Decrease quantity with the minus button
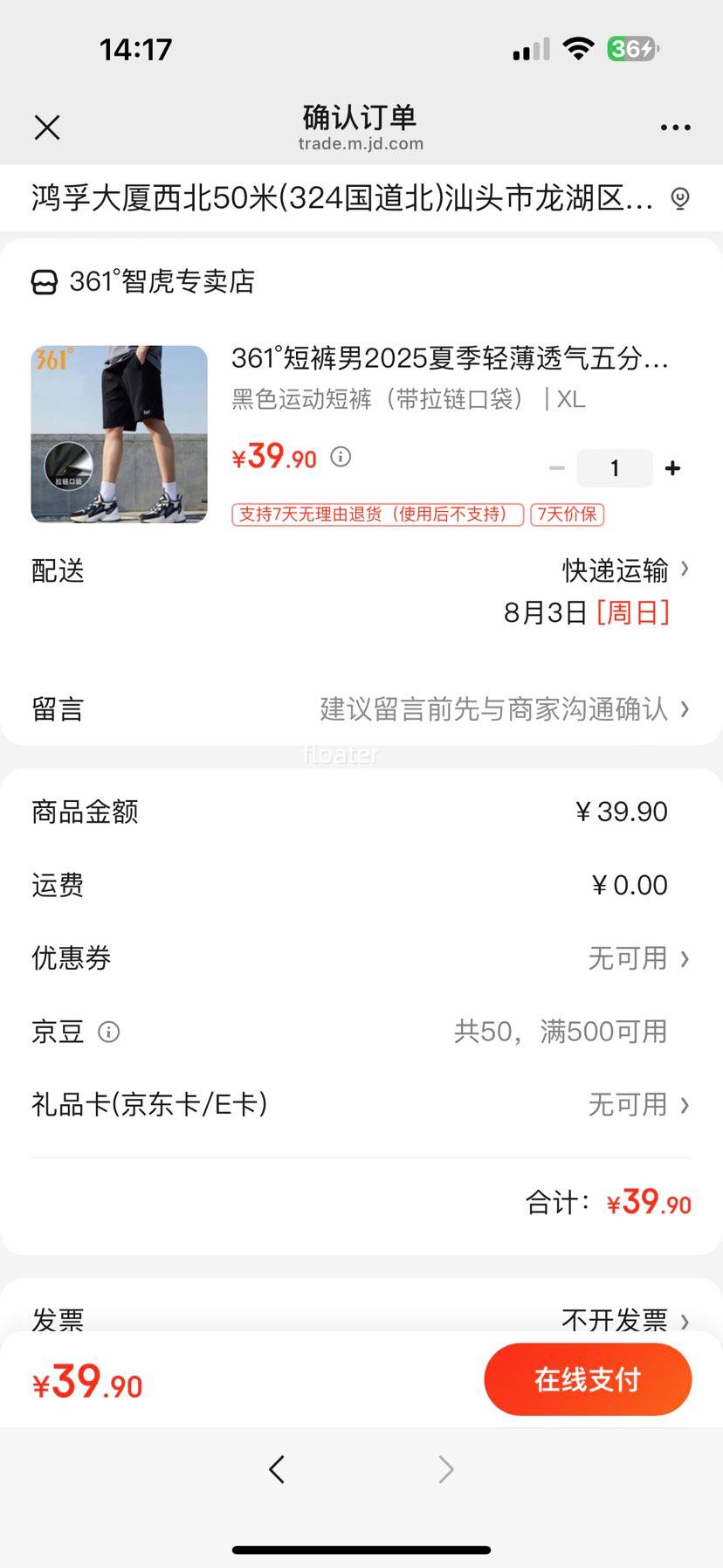 coord(556,468)
